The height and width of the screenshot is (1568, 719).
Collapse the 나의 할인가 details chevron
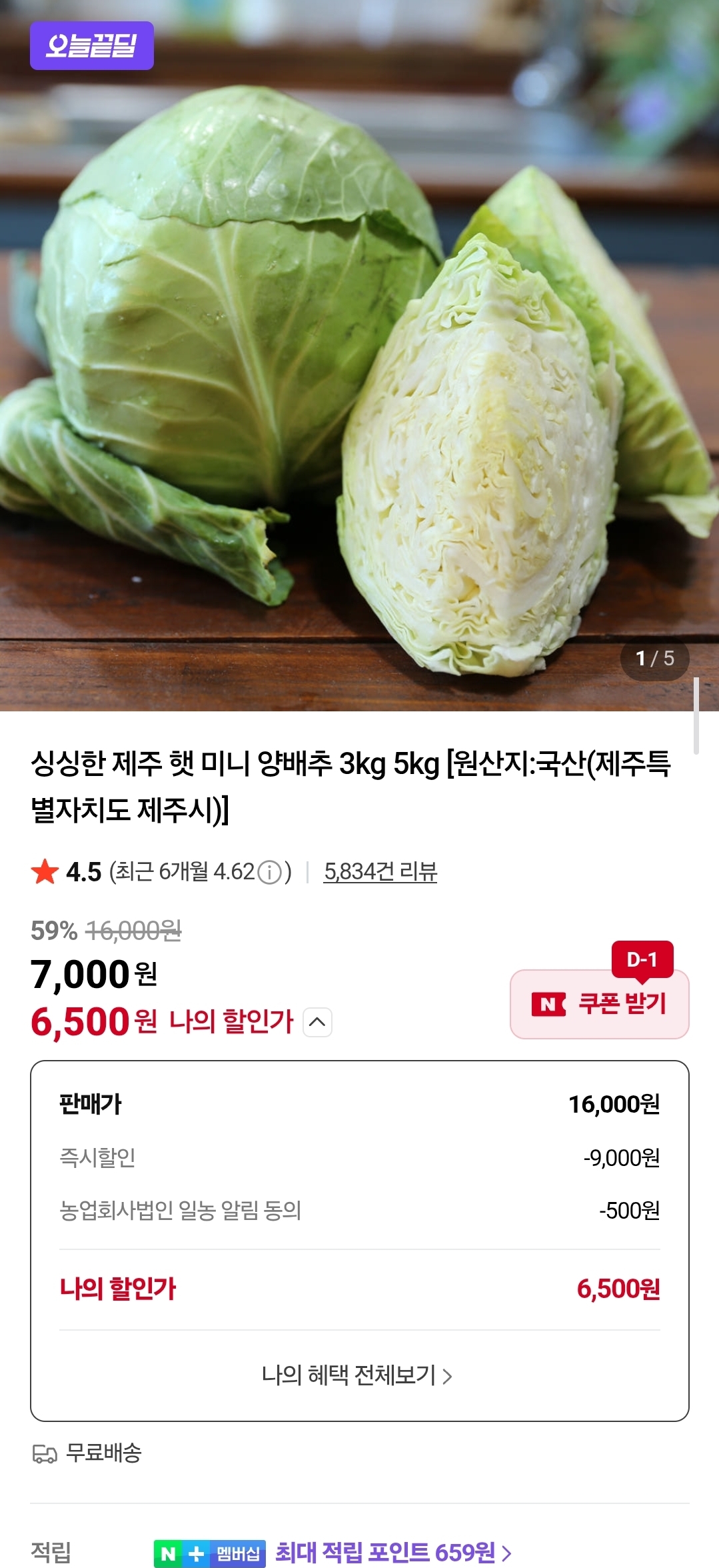pyautogui.click(x=318, y=1022)
